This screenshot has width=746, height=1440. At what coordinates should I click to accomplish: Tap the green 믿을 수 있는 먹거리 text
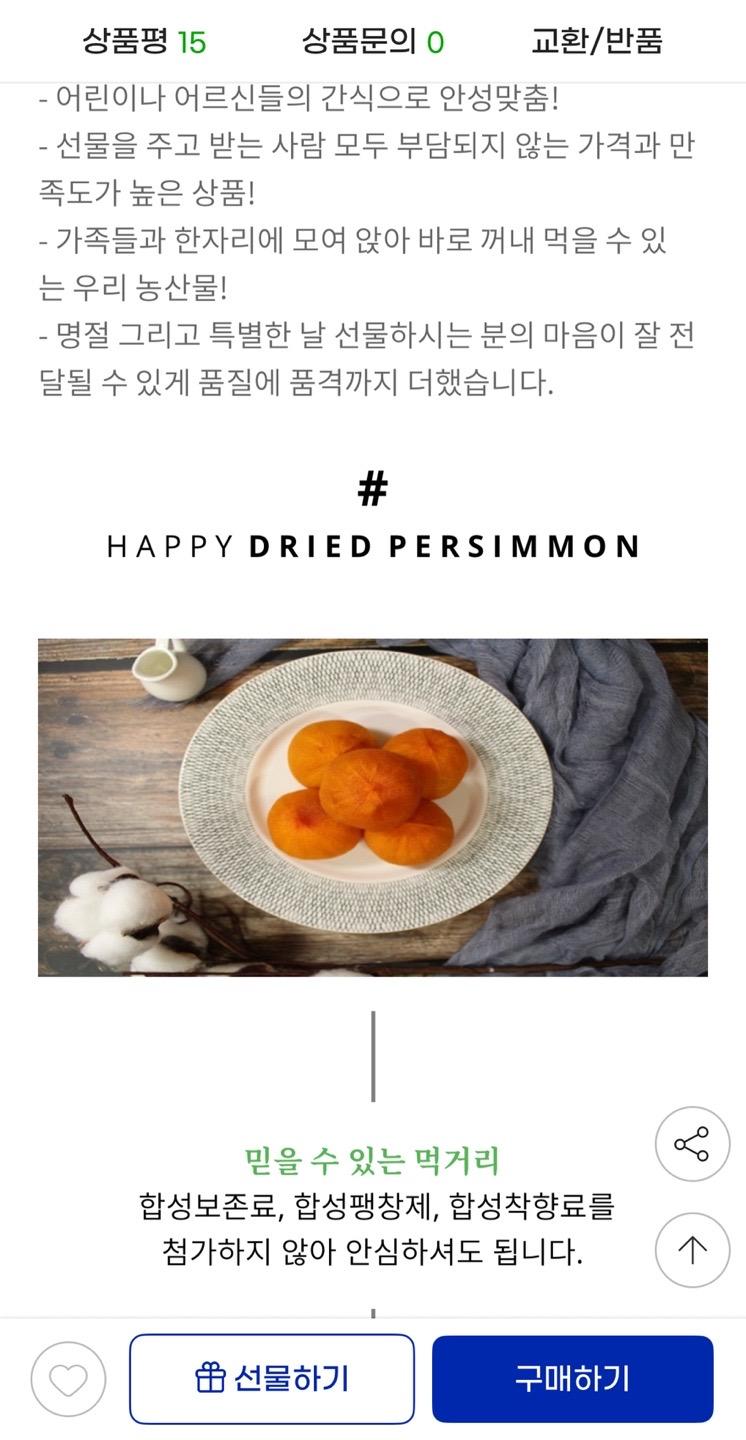coord(373,1160)
